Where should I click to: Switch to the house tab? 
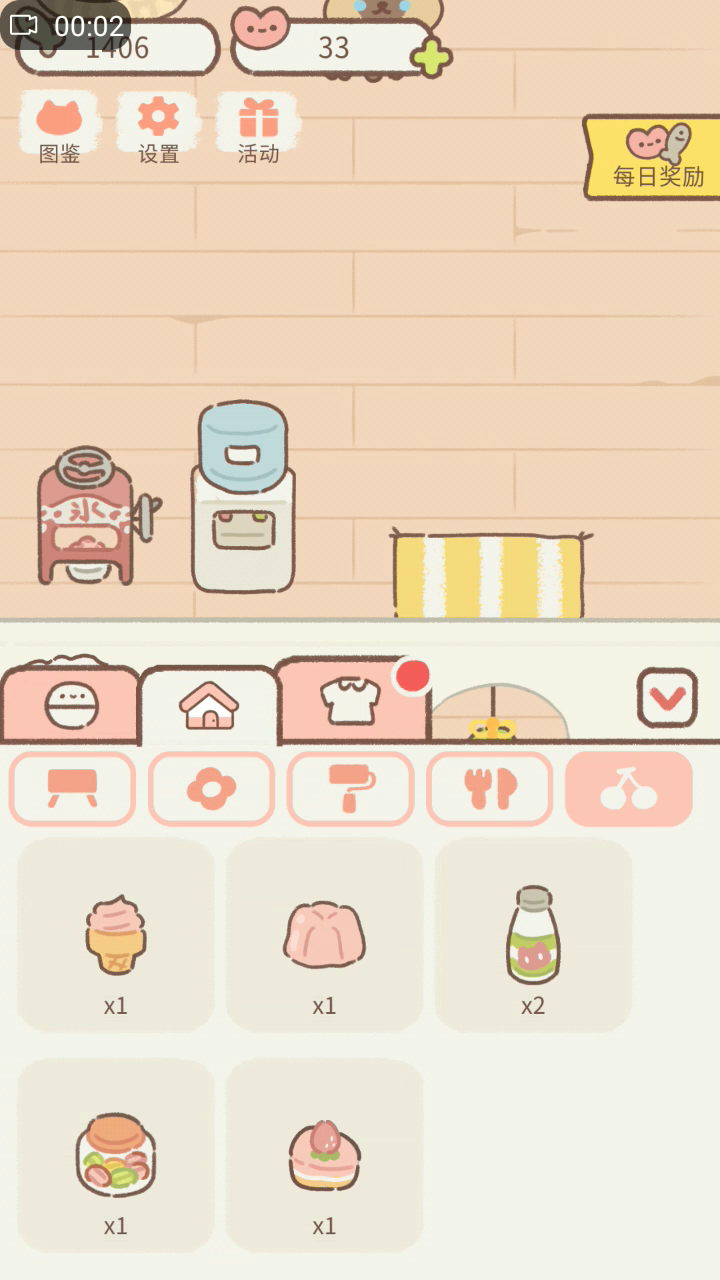point(209,705)
